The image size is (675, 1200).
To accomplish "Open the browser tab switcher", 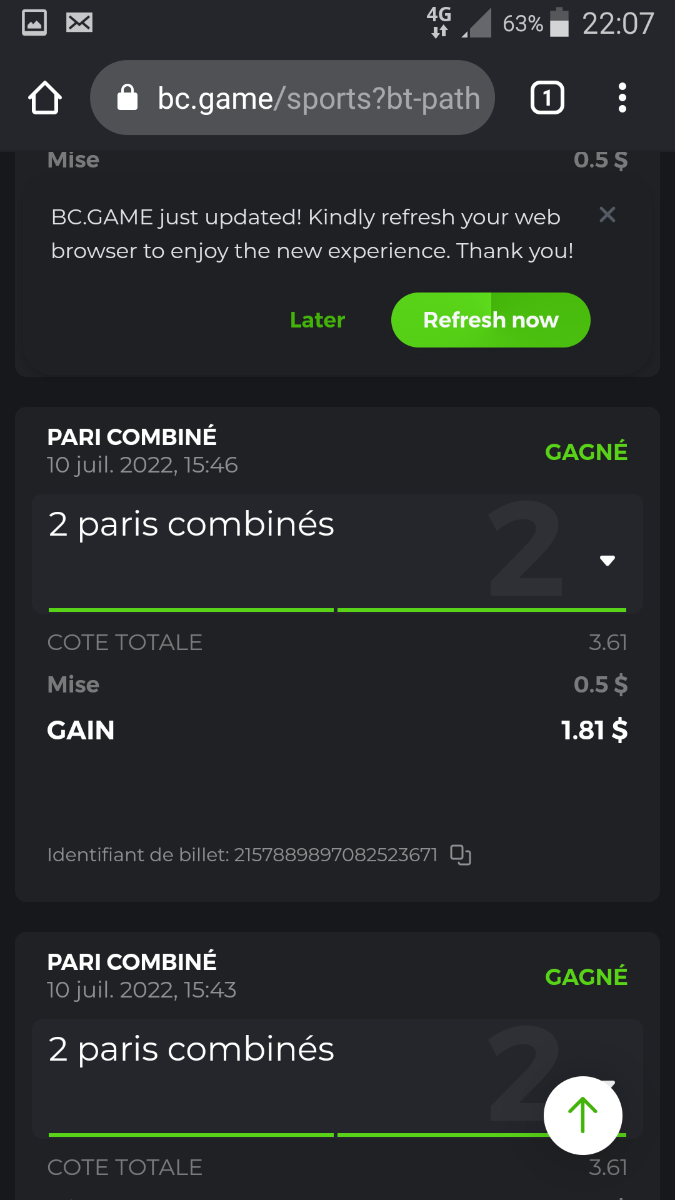I will pos(547,98).
